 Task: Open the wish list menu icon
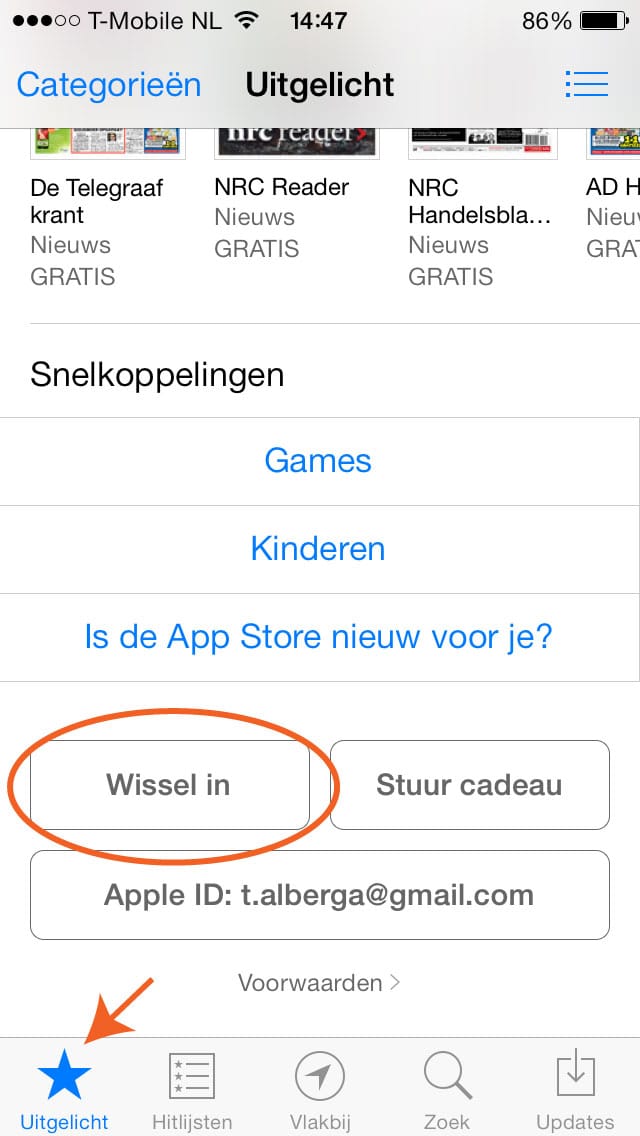click(x=586, y=84)
